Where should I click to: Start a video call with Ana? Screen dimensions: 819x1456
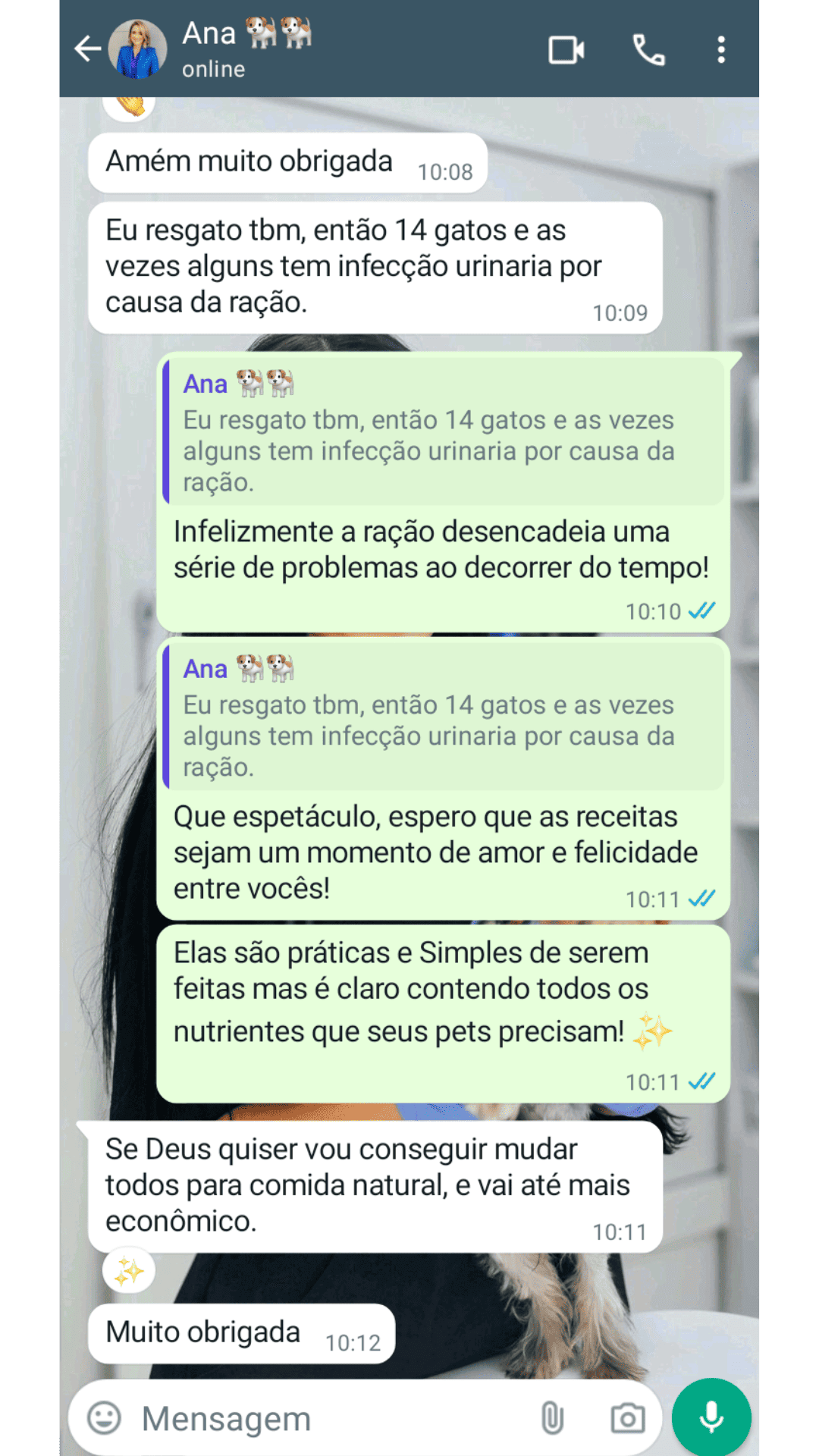[x=566, y=50]
